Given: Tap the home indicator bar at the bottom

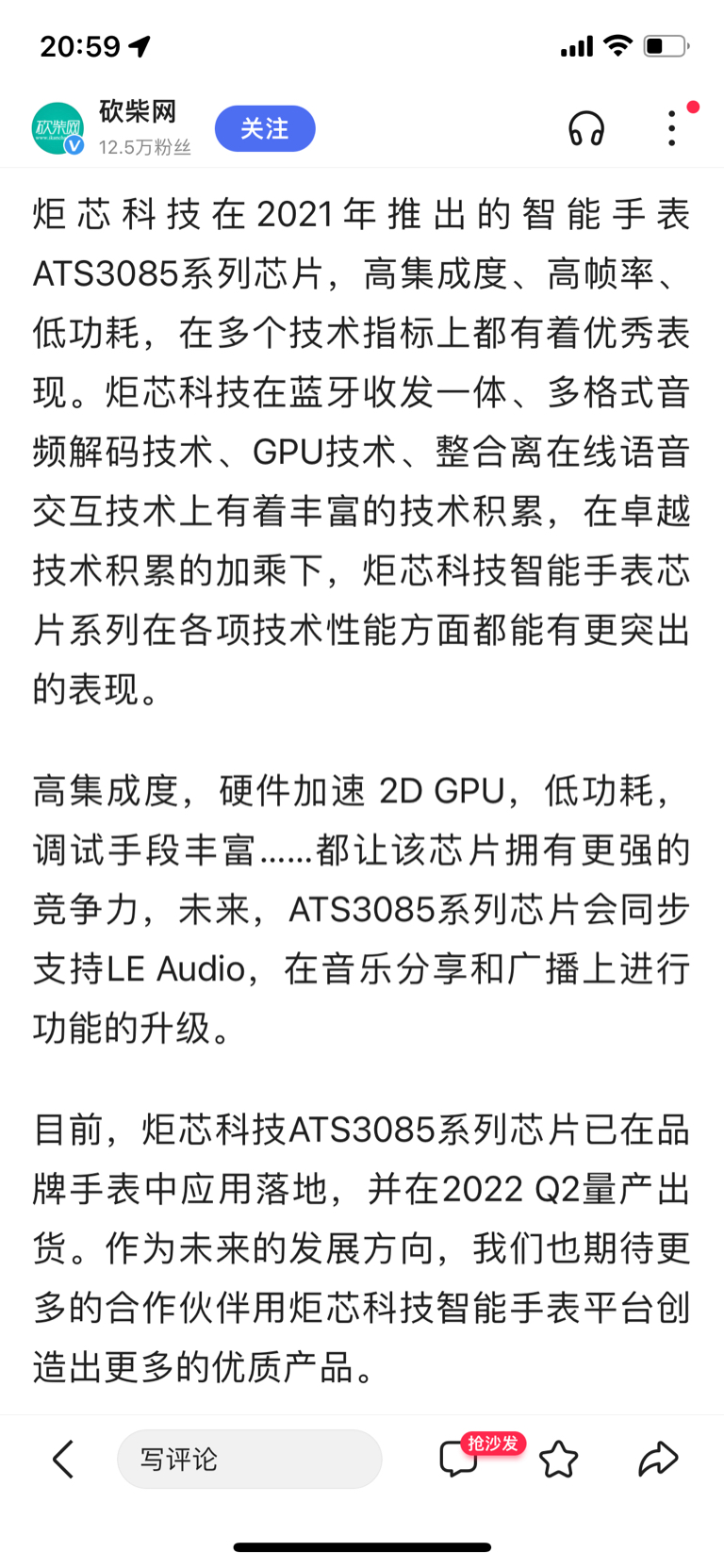Looking at the screenshot, I should click(x=362, y=1546).
